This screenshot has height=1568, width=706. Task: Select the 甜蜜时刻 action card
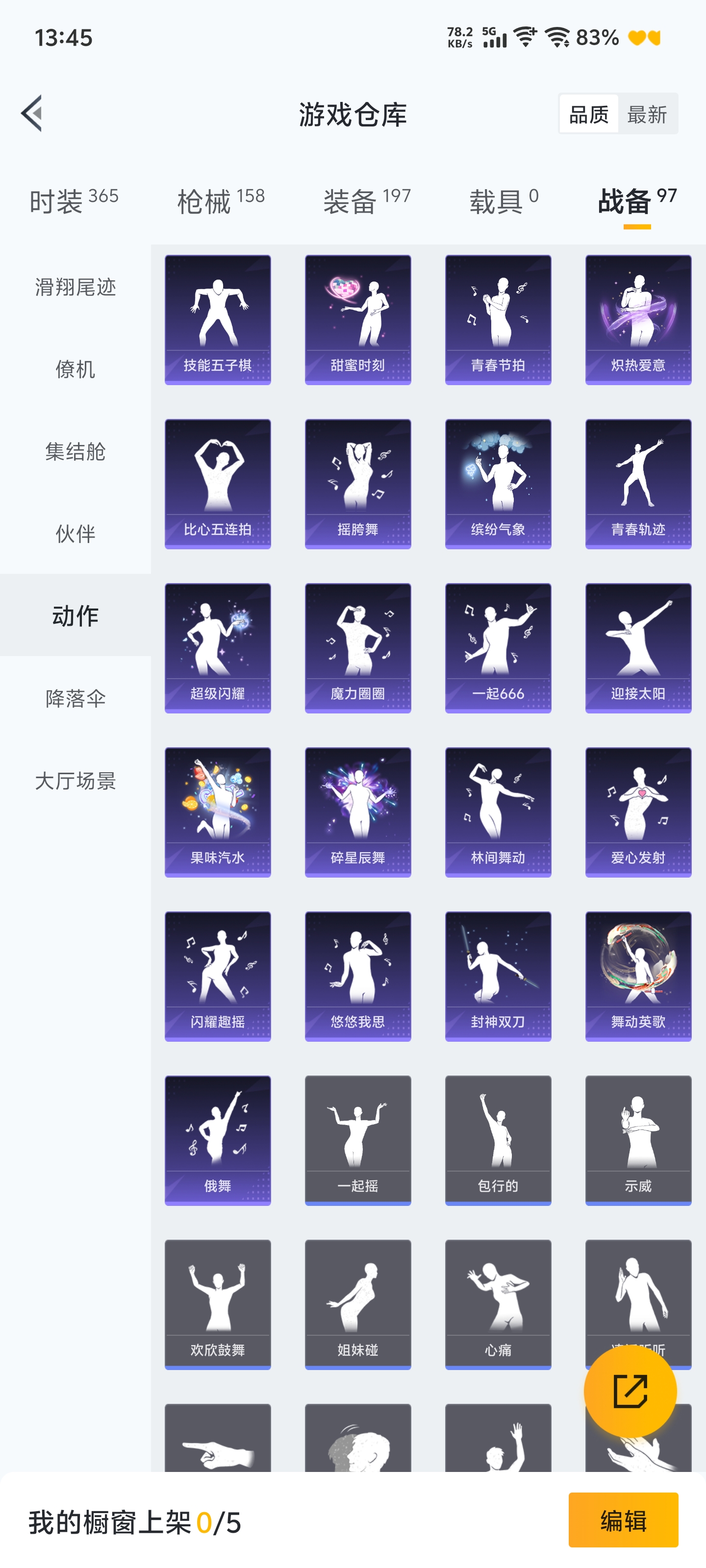click(357, 319)
